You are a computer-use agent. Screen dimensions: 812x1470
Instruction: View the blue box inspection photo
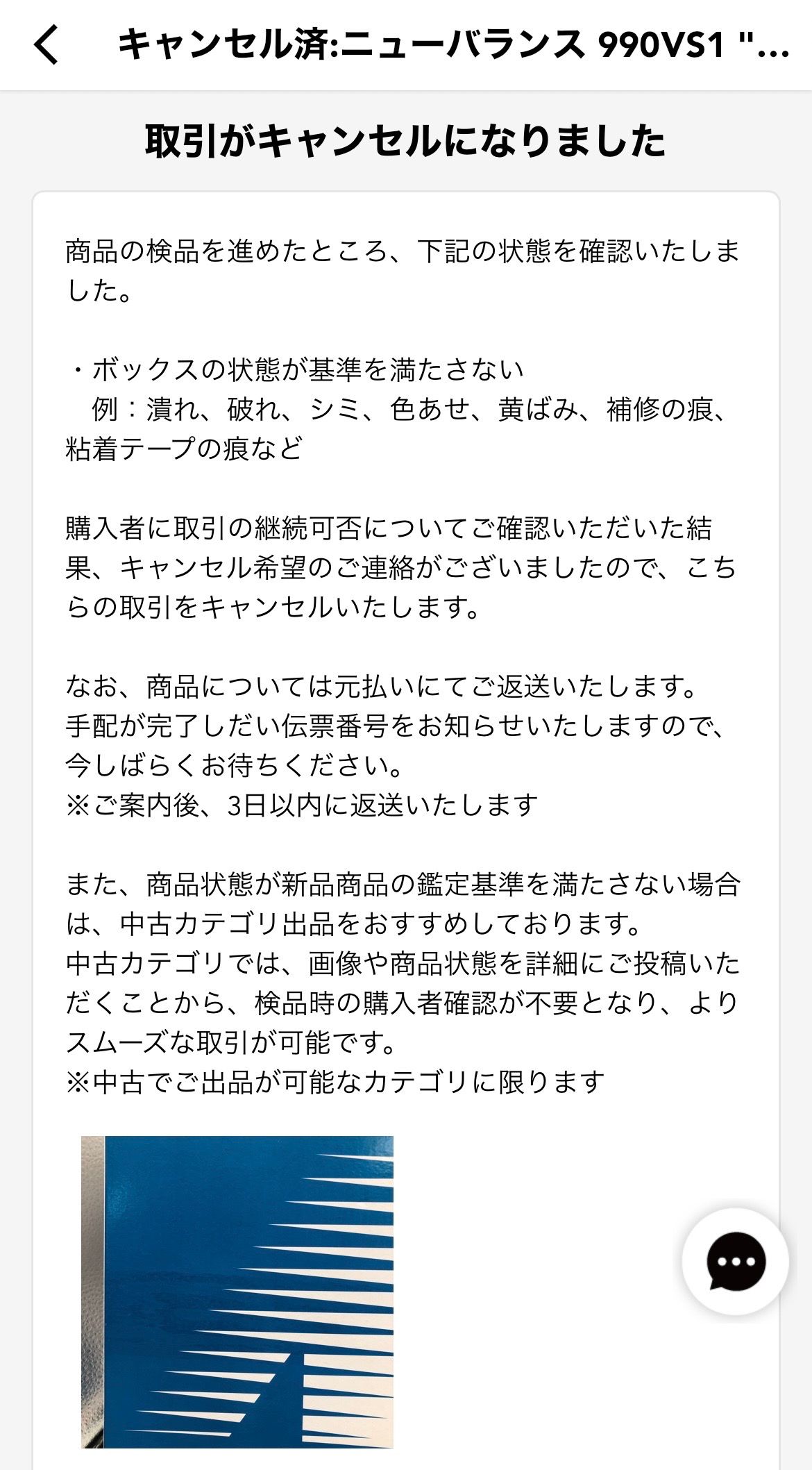[237, 1292]
